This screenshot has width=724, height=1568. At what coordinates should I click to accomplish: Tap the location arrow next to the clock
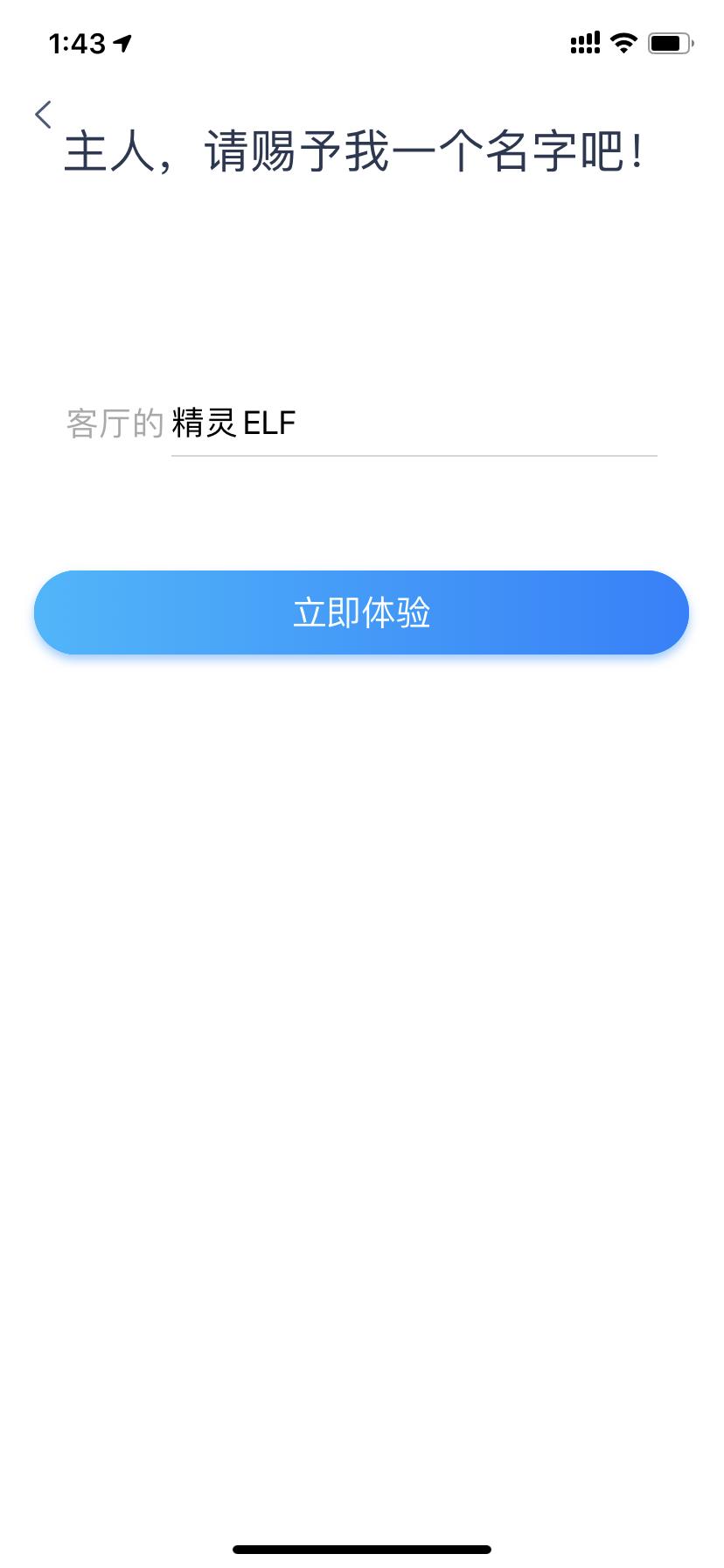point(120,43)
